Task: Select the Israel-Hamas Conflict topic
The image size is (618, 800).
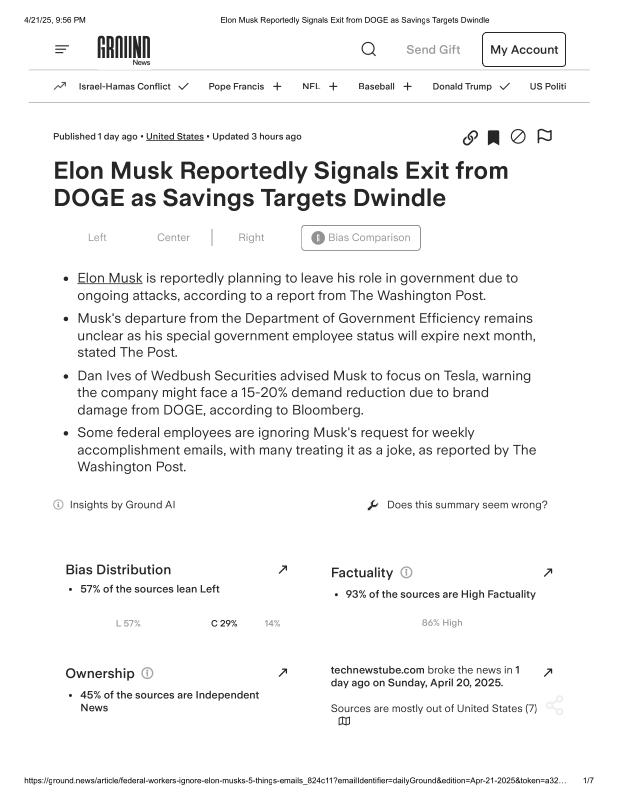Action: (x=124, y=86)
